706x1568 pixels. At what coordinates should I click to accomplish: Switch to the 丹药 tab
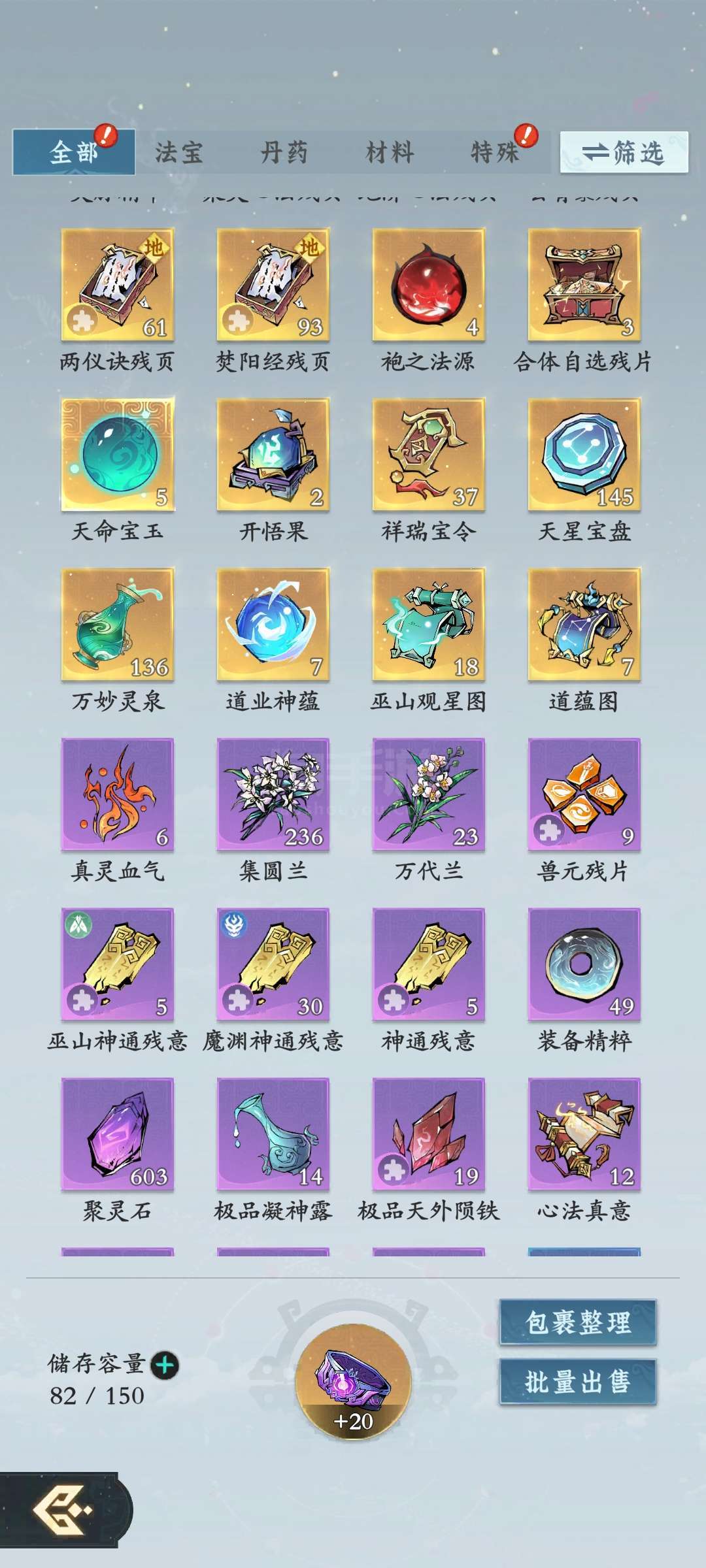[x=284, y=153]
